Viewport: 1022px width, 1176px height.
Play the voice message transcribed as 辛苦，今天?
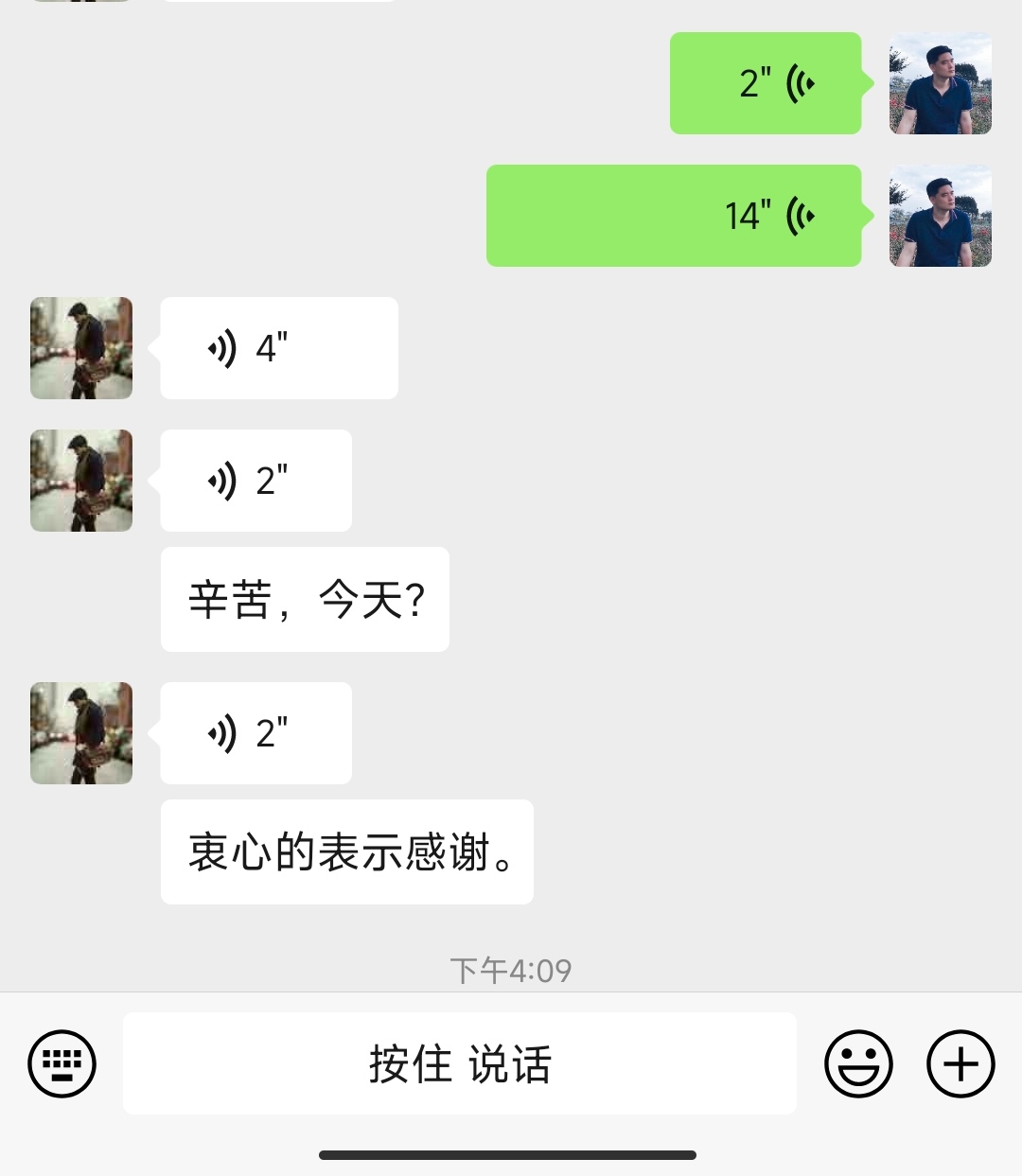[x=256, y=481]
